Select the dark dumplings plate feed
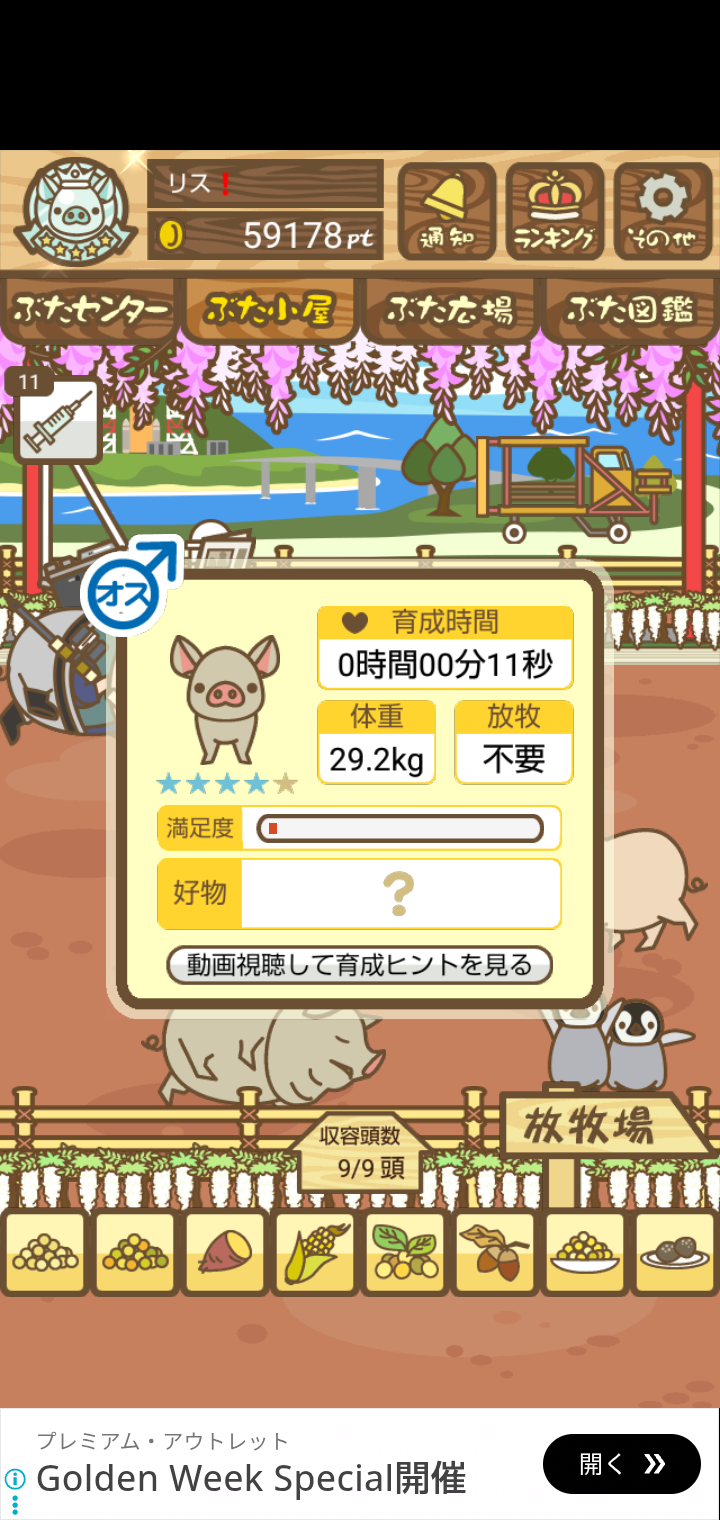Image resolution: width=720 pixels, height=1520 pixels. (675, 1252)
